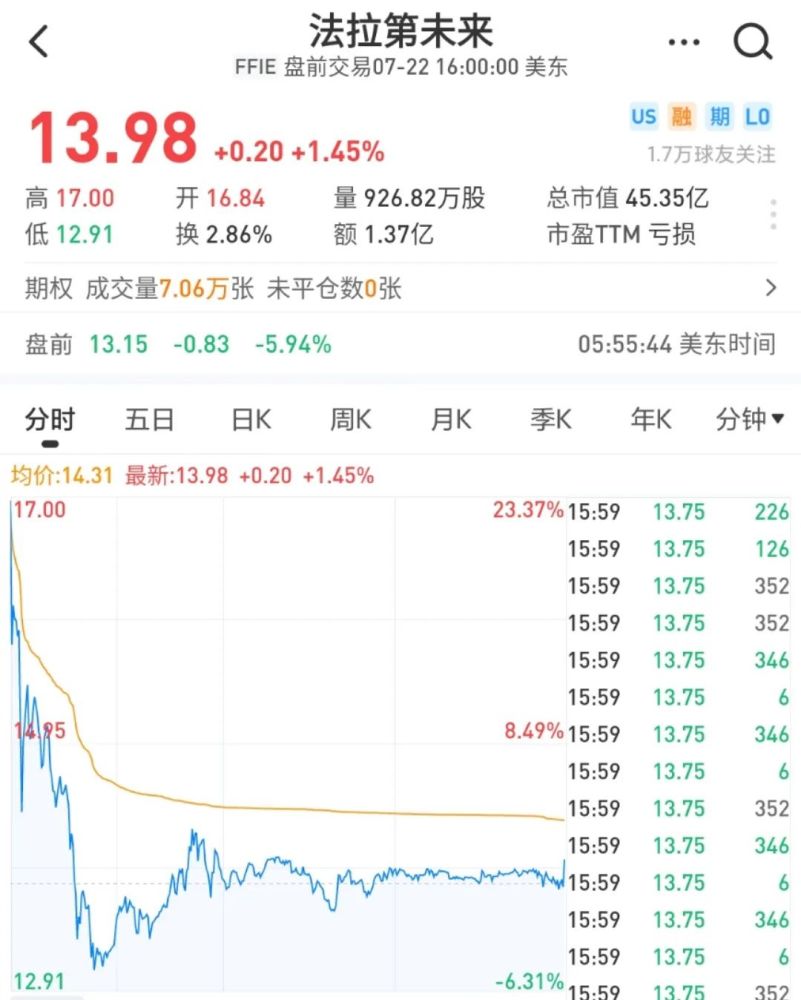Expand more quote details with vertical dots

coord(773,215)
